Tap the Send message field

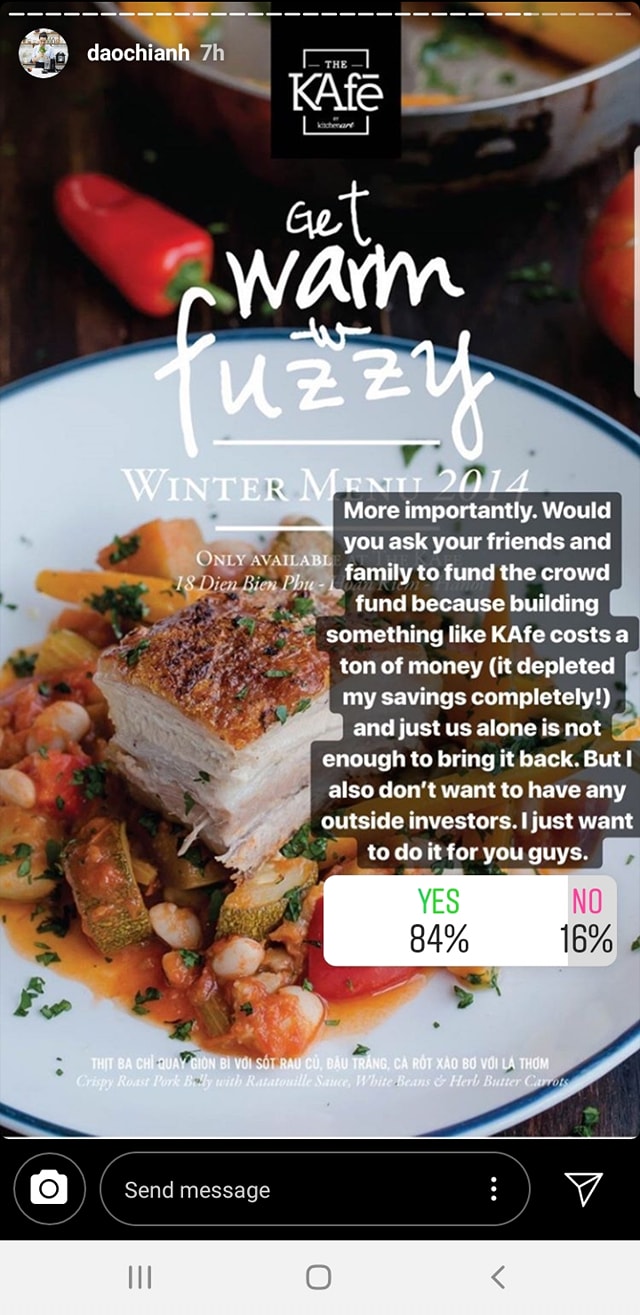290,1189
